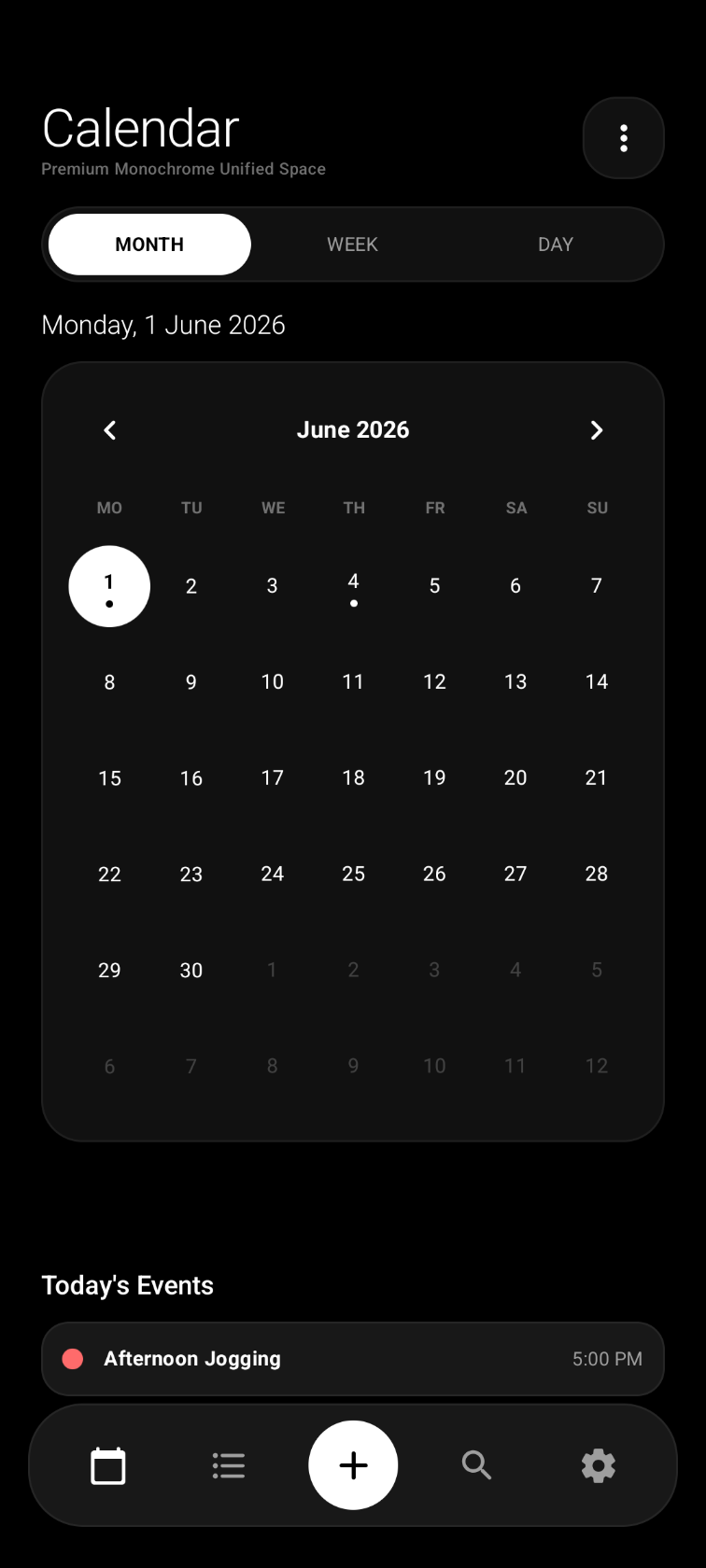Open settings gear in bottom bar
This screenshot has height=1568, width=706.
pos(599,1465)
